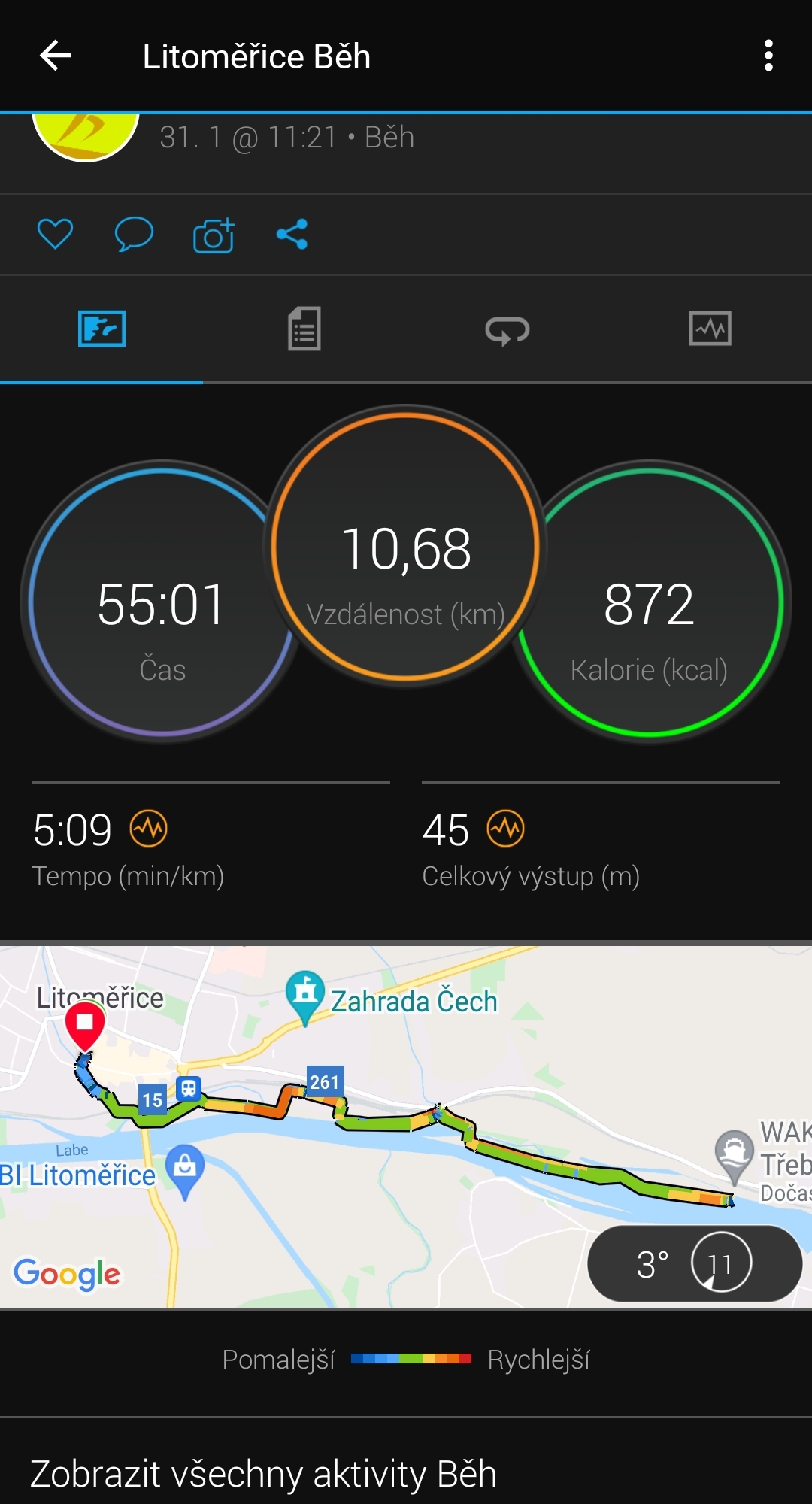The width and height of the screenshot is (812, 1504).
Task: Add a photo with the camera icon
Action: click(214, 235)
